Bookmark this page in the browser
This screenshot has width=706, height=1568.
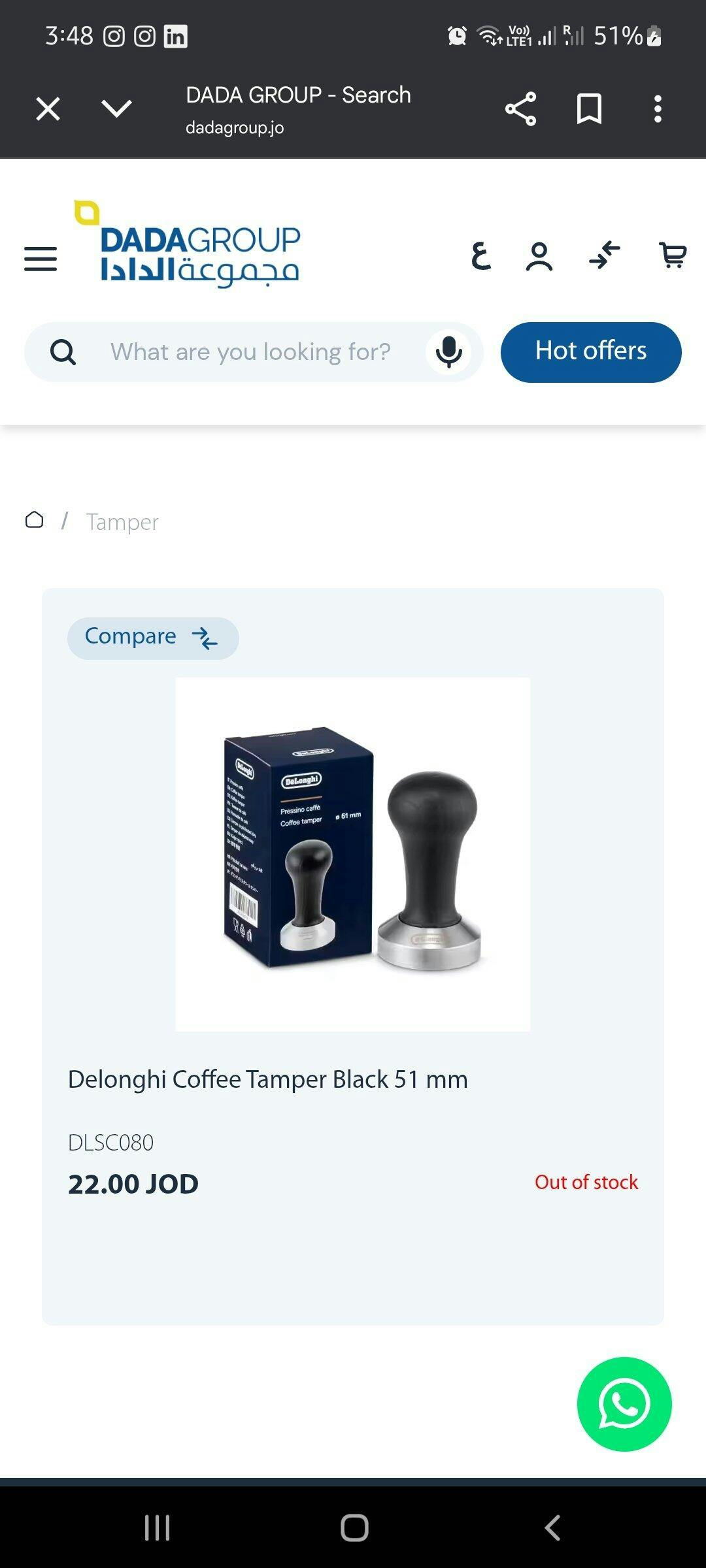click(x=589, y=108)
